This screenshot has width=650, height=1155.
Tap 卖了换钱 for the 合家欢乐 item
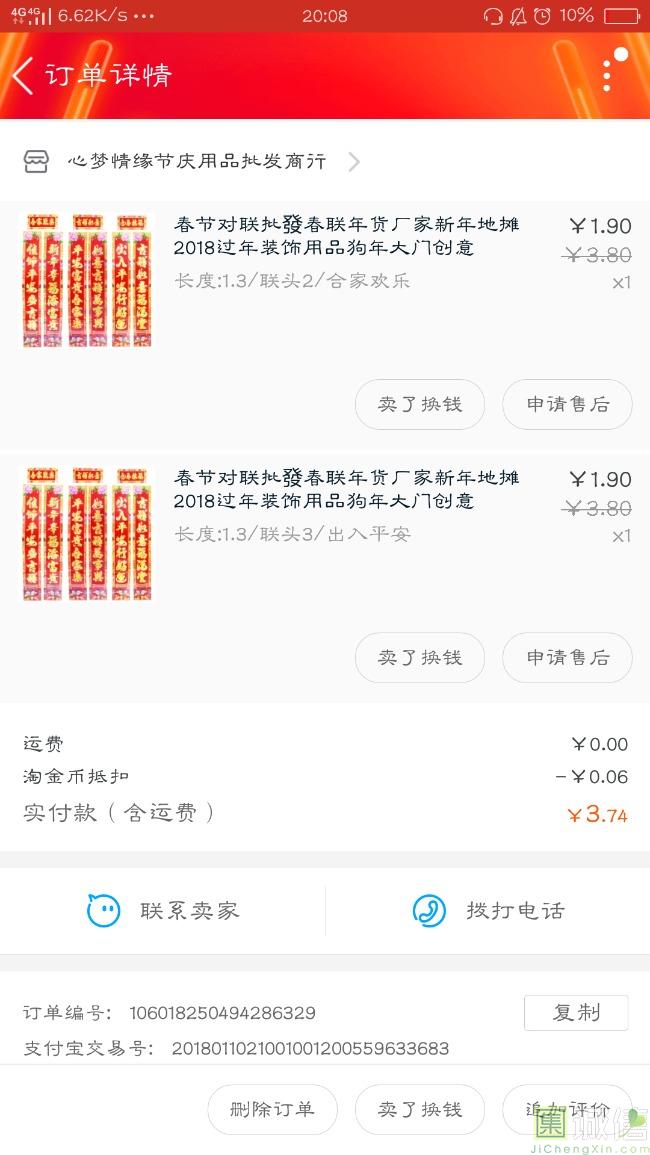click(x=420, y=405)
